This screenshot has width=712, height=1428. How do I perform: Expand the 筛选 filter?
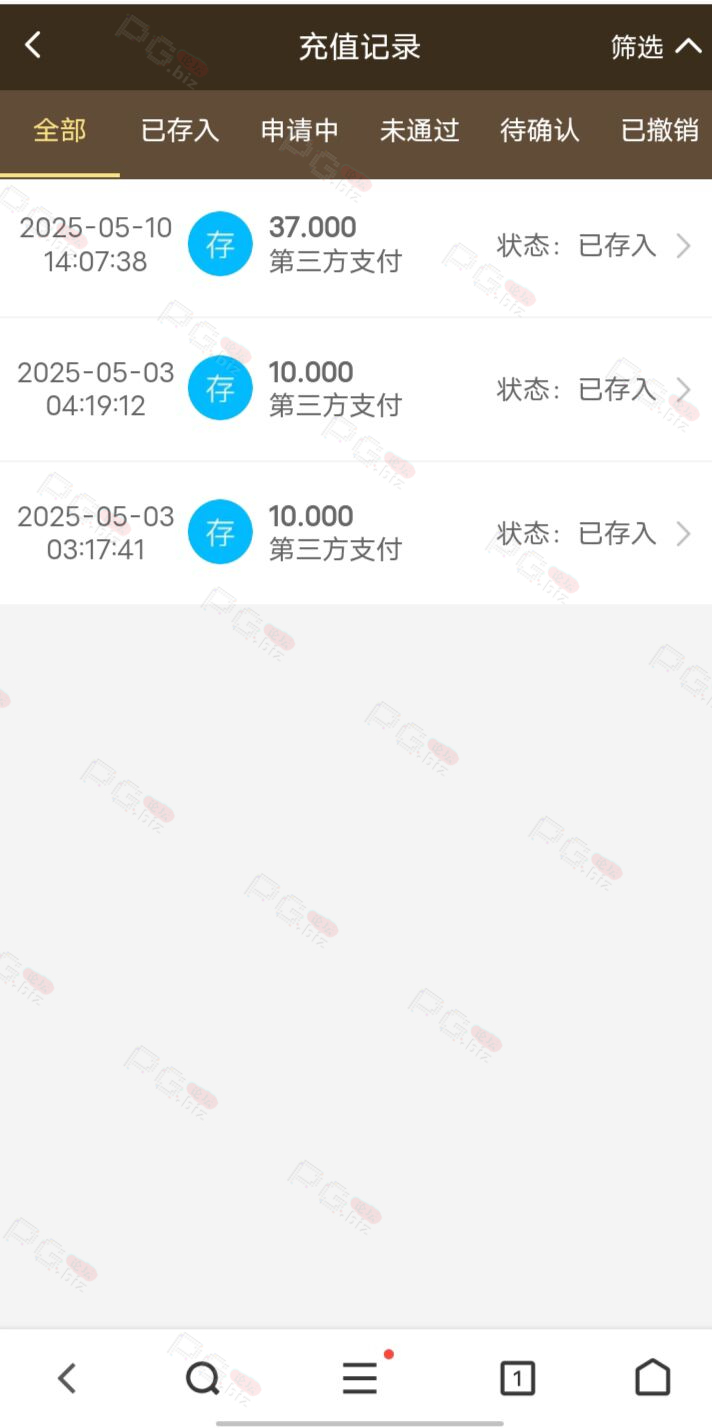tap(656, 46)
